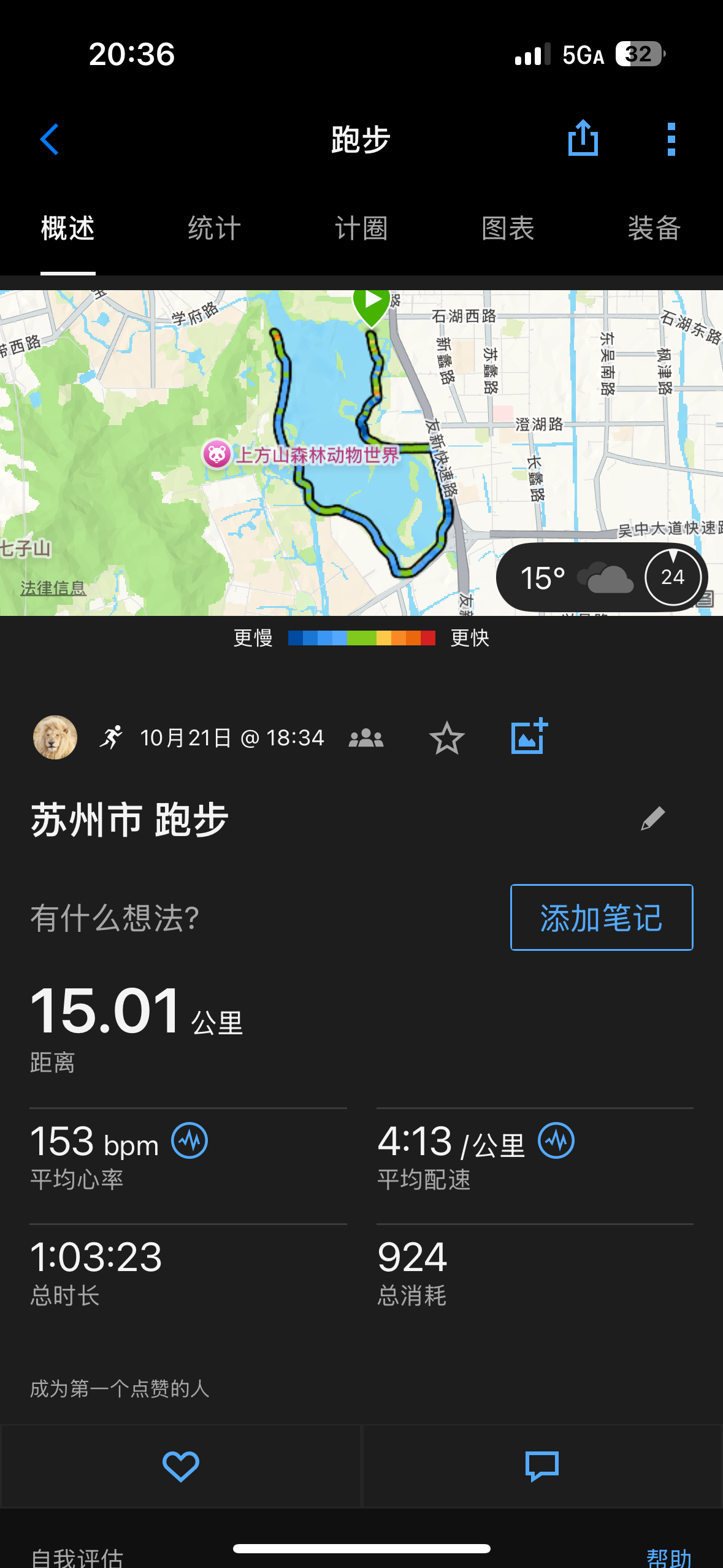Switch to the 统计 tab
Viewport: 723px width, 1568px height.
click(x=214, y=229)
